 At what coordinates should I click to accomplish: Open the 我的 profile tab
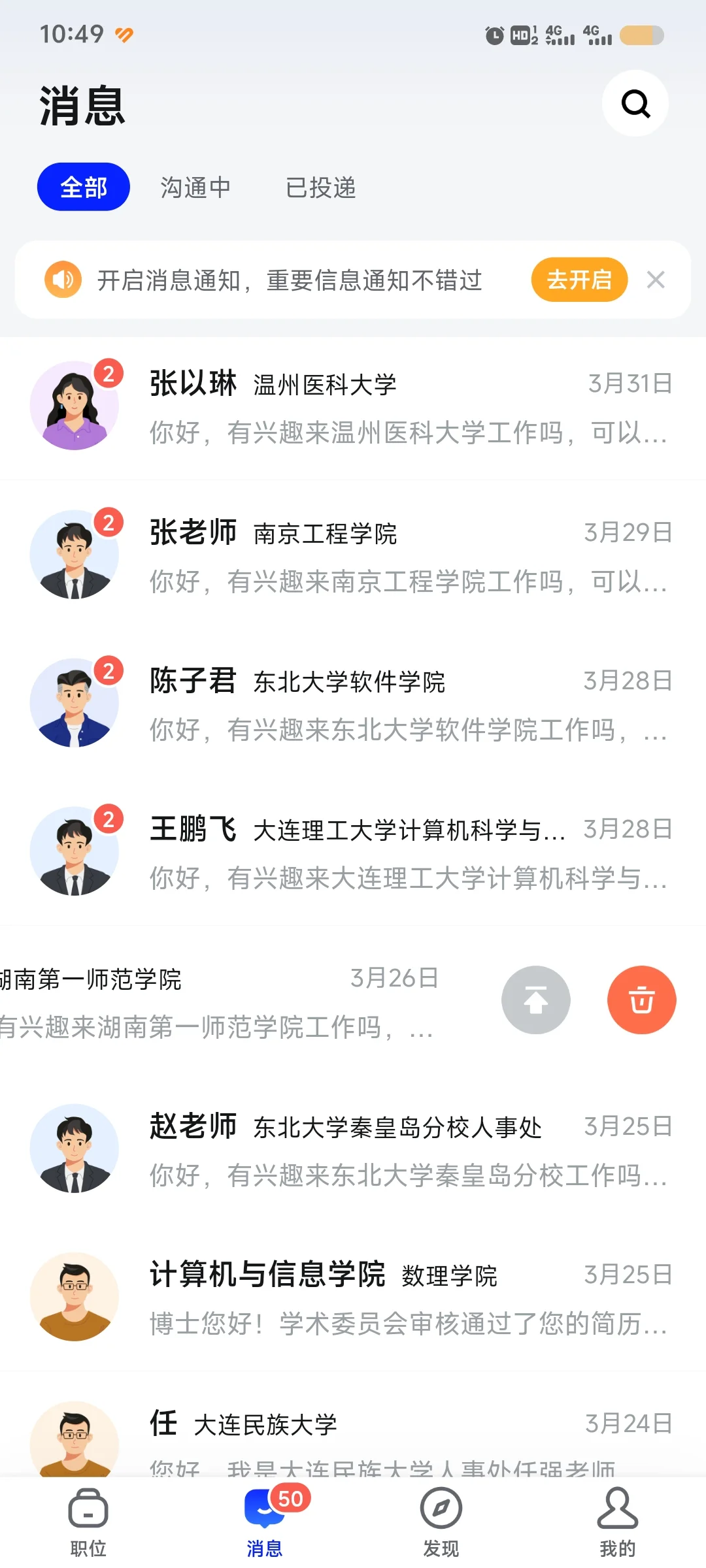click(618, 1522)
